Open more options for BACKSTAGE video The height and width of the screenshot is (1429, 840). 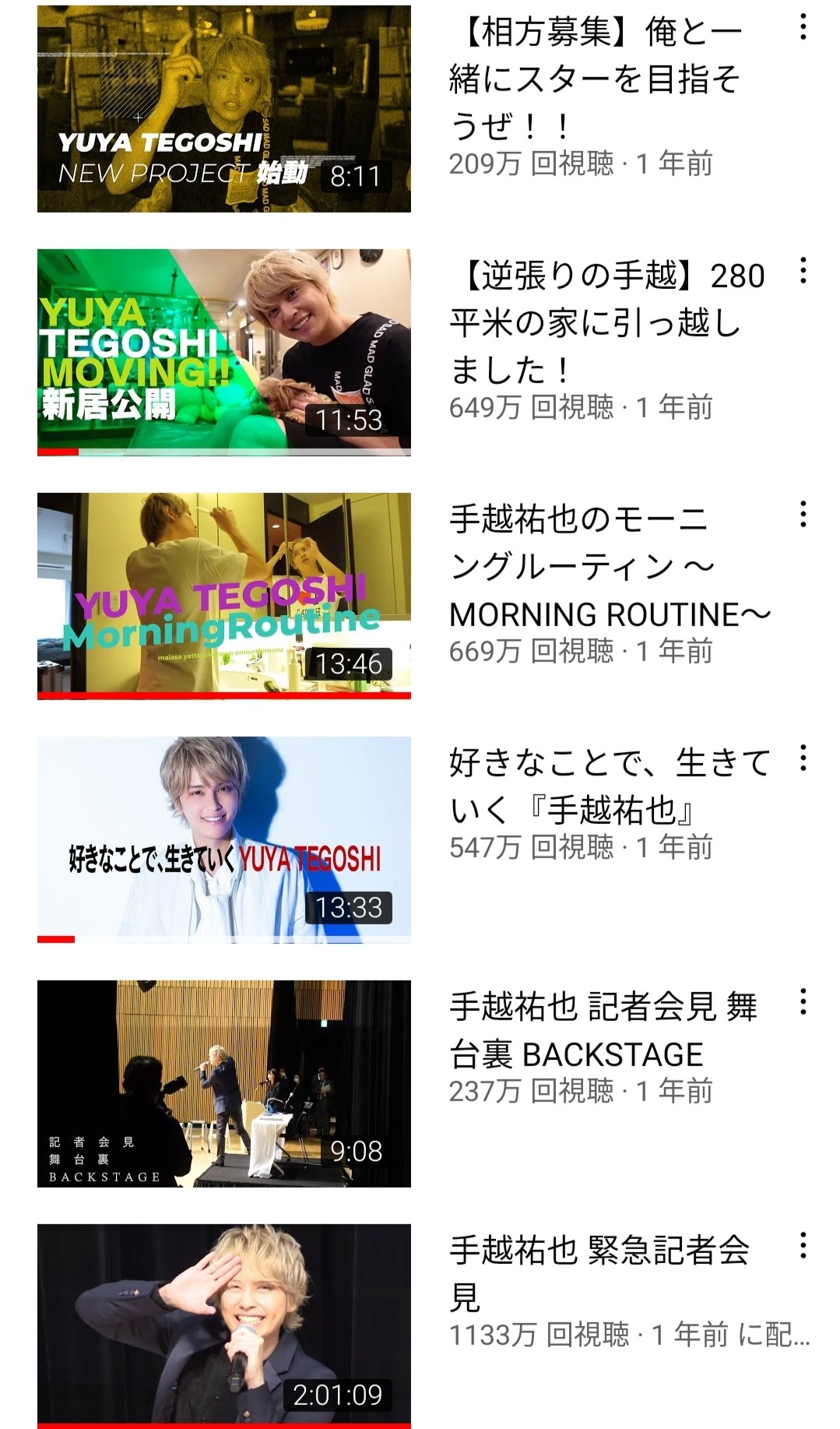[x=803, y=1002]
